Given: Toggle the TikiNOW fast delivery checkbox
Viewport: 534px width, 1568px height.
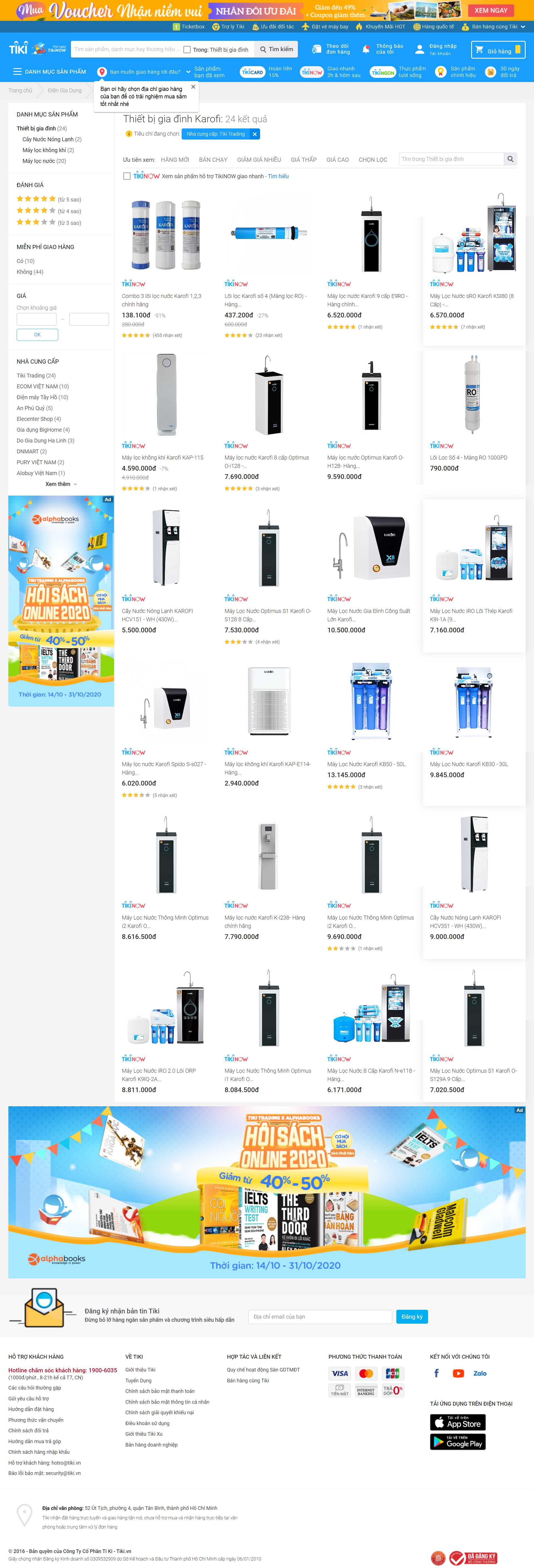Looking at the screenshot, I should (127, 176).
